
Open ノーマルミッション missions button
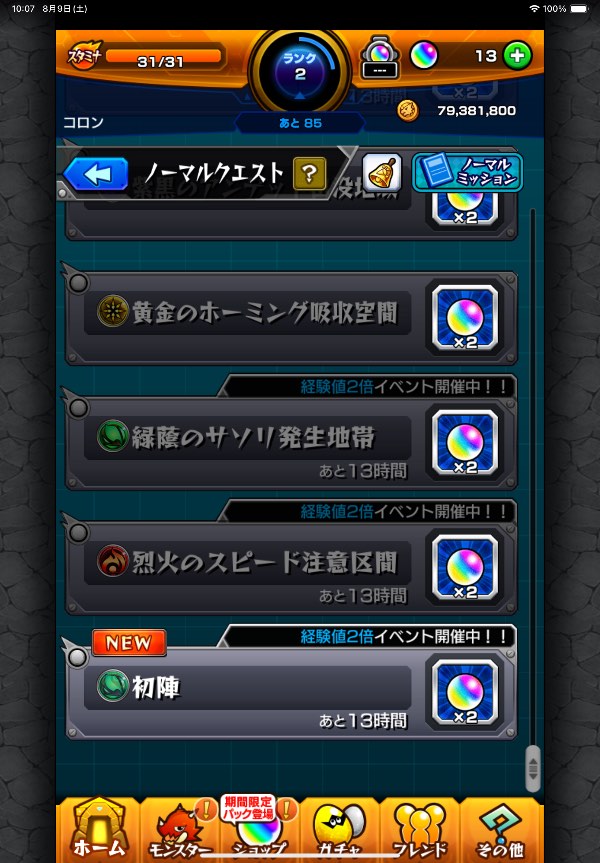467,173
